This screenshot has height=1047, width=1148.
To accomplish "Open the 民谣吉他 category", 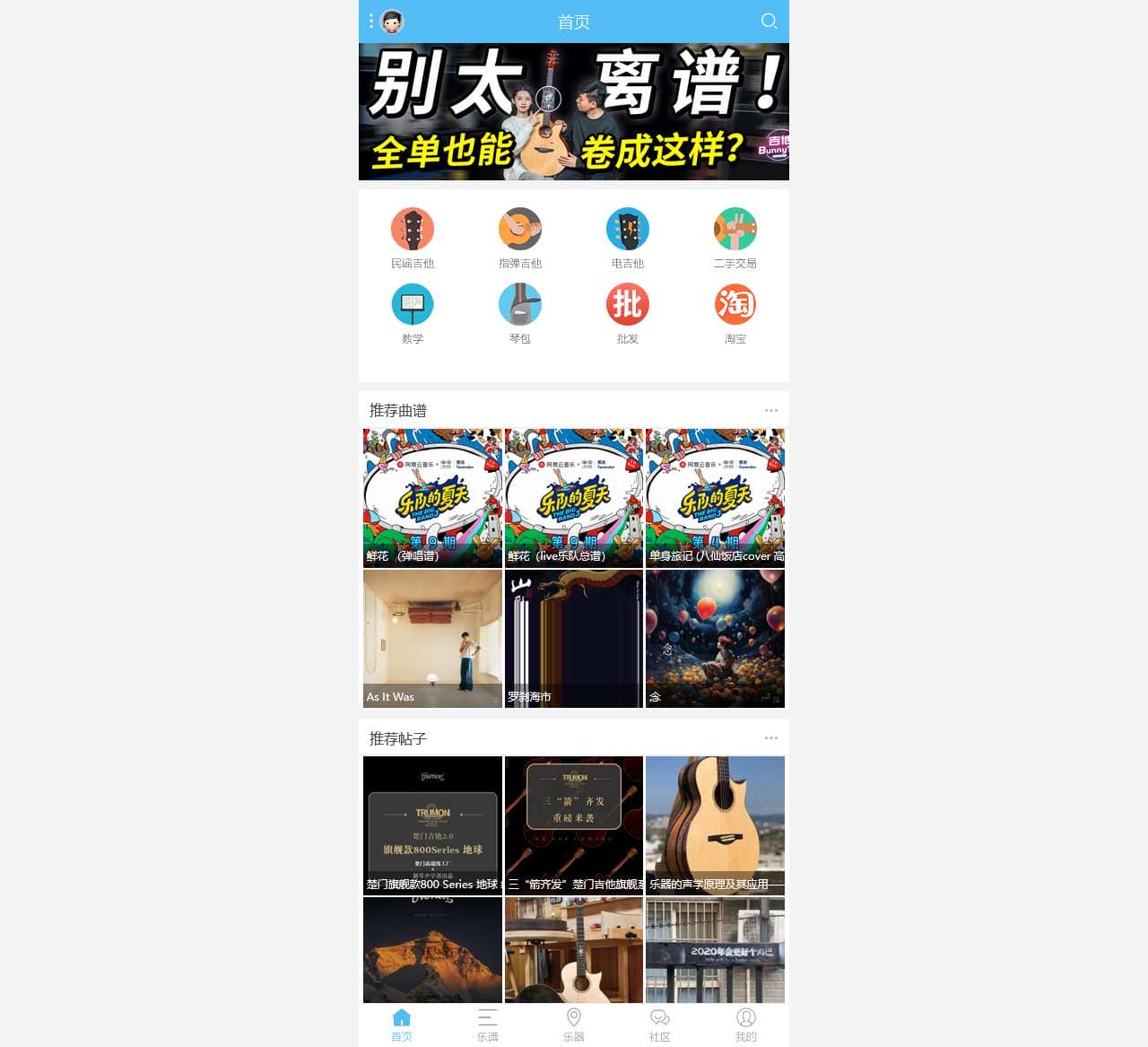I will [413, 237].
